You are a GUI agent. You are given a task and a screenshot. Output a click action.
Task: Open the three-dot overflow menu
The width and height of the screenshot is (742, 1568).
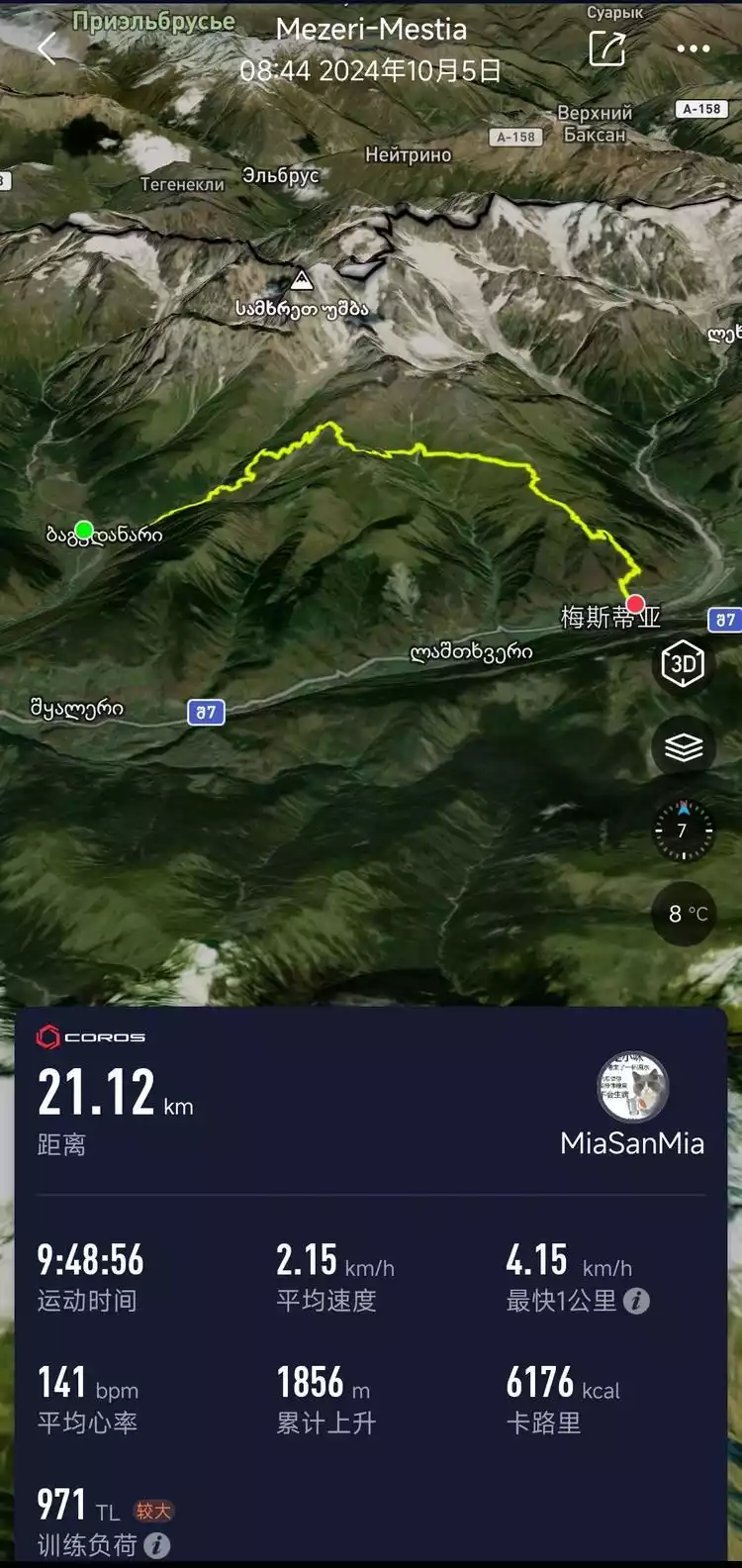693,49
